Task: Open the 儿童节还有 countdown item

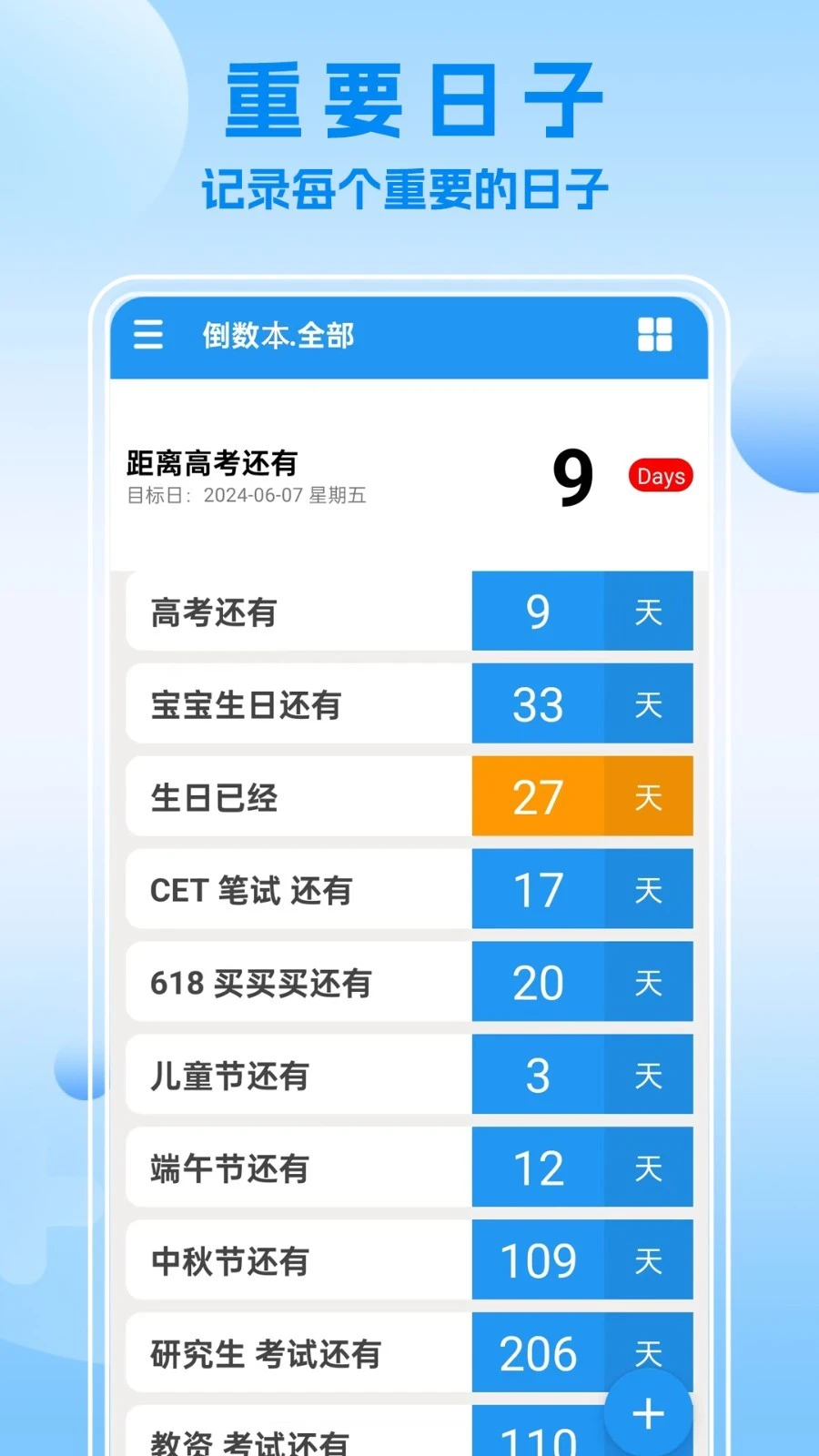Action: pyautogui.click(x=273, y=1076)
